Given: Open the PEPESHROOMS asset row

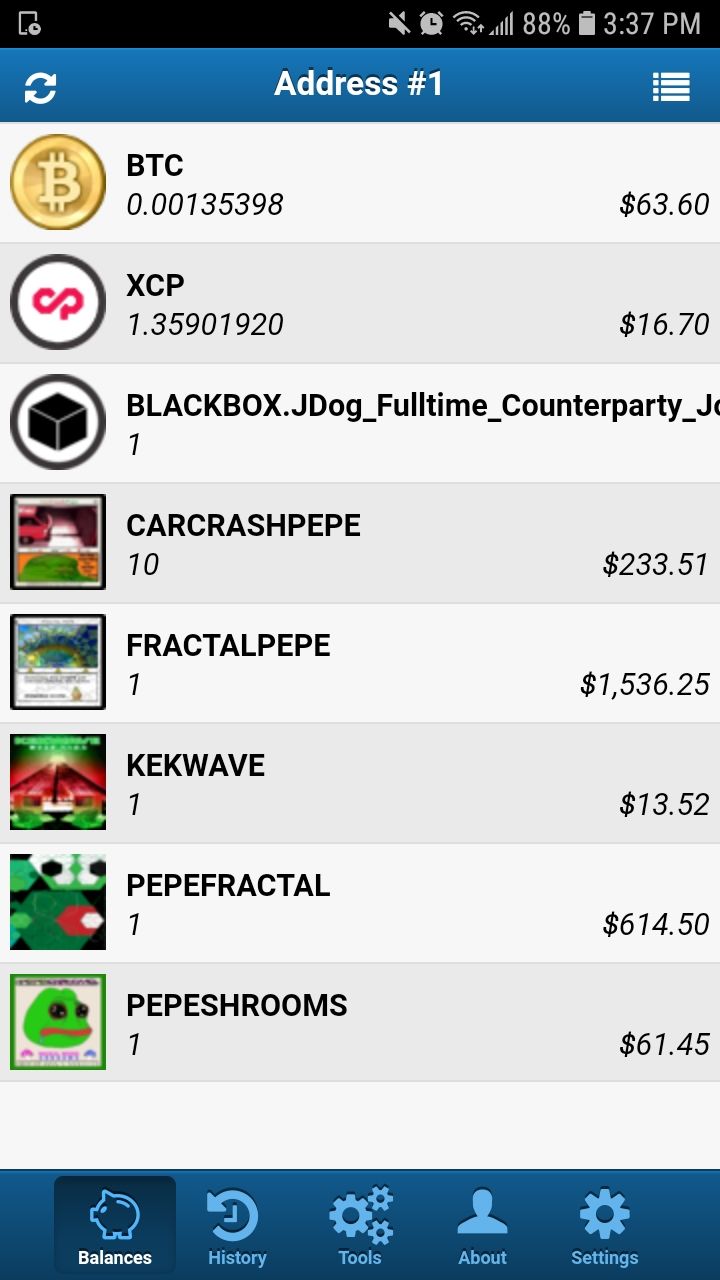Looking at the screenshot, I should (x=360, y=1022).
